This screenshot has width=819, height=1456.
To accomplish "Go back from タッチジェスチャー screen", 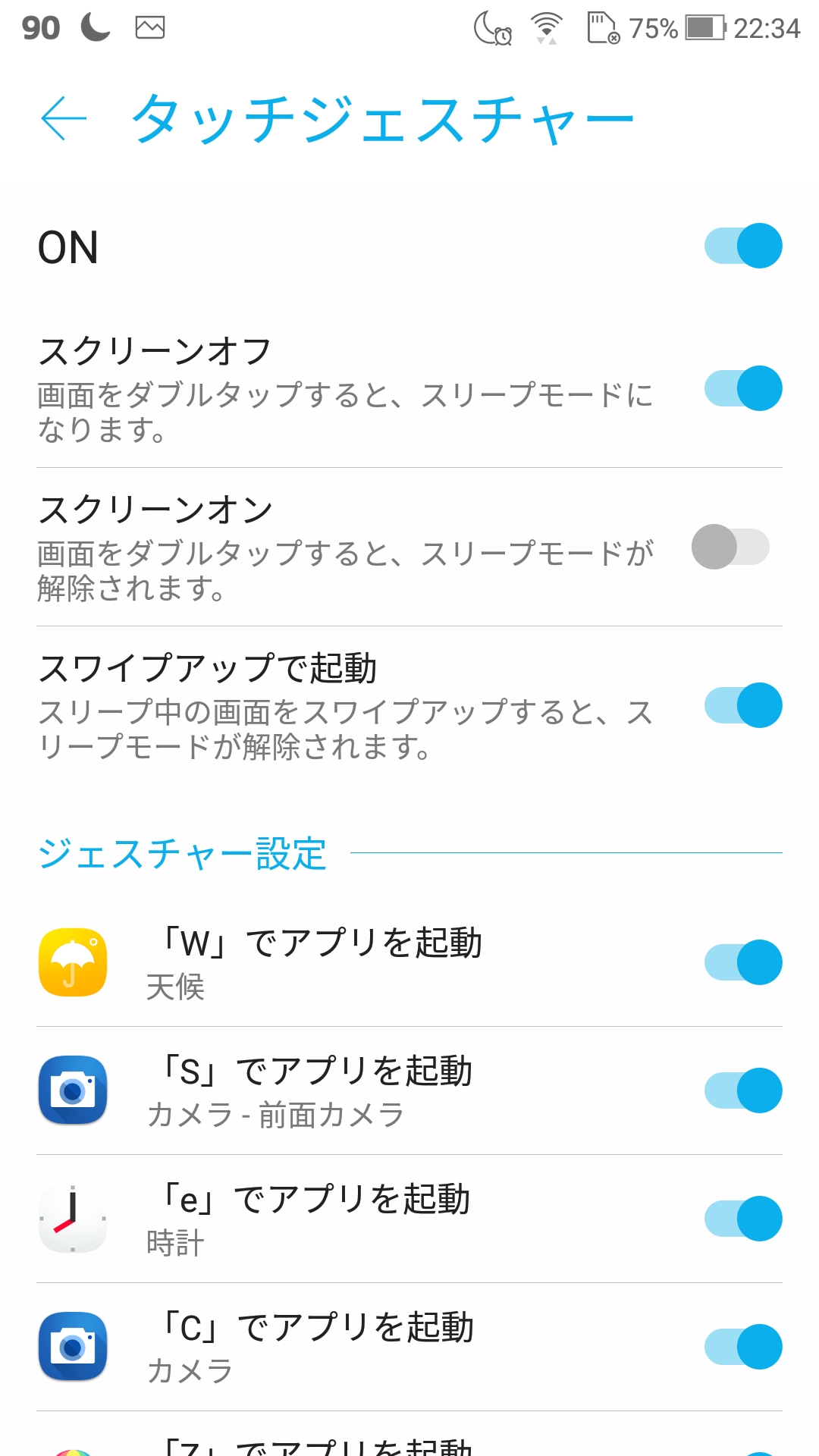I will tap(64, 118).
